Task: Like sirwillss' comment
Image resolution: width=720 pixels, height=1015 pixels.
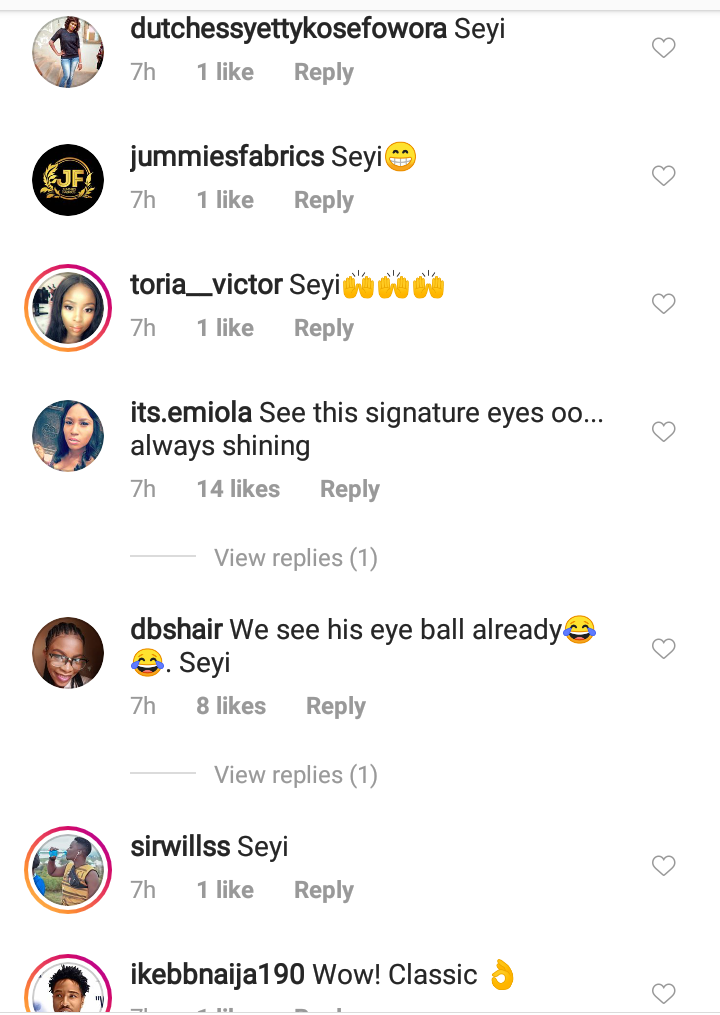Action: [x=664, y=865]
